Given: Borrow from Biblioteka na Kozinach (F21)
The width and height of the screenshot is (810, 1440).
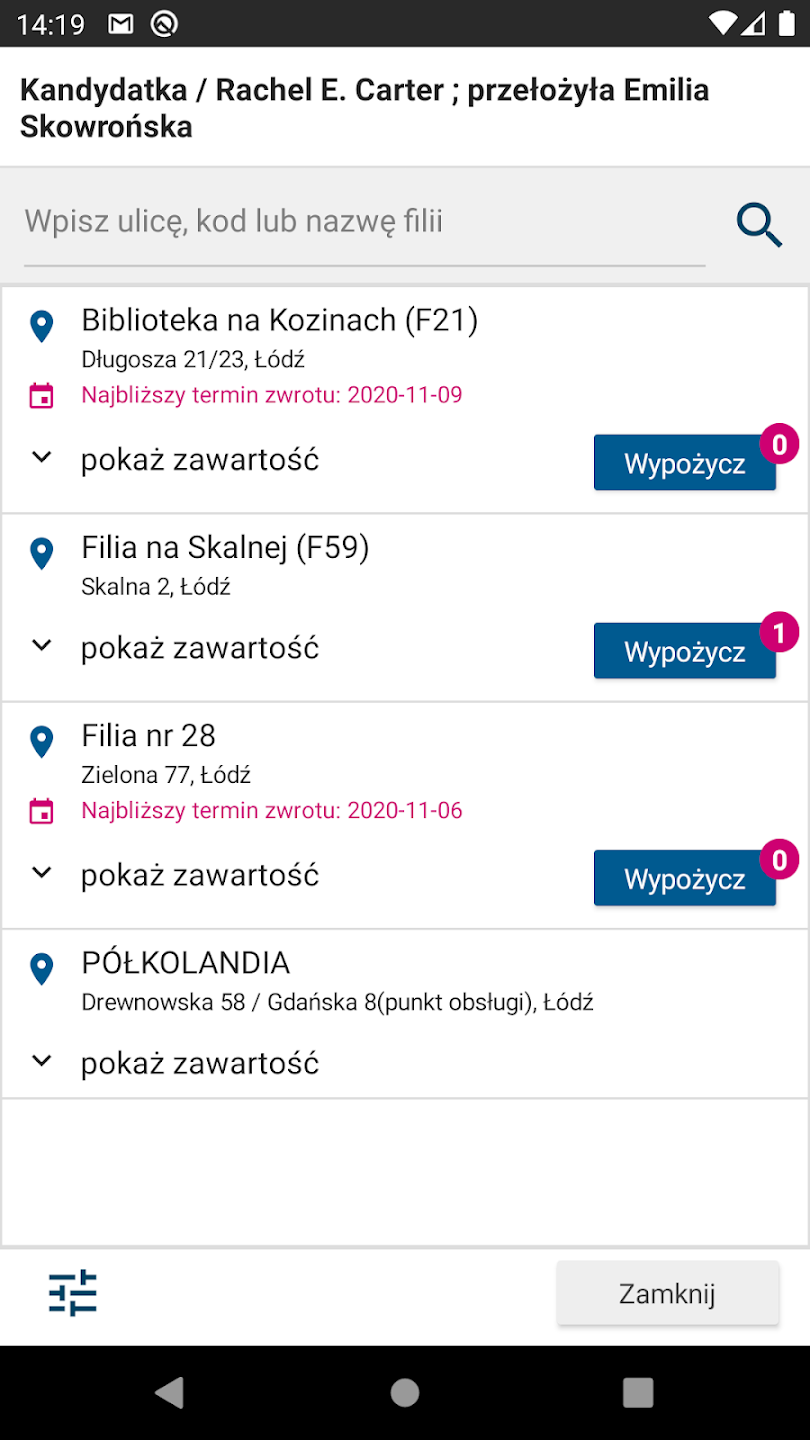Looking at the screenshot, I should [685, 463].
